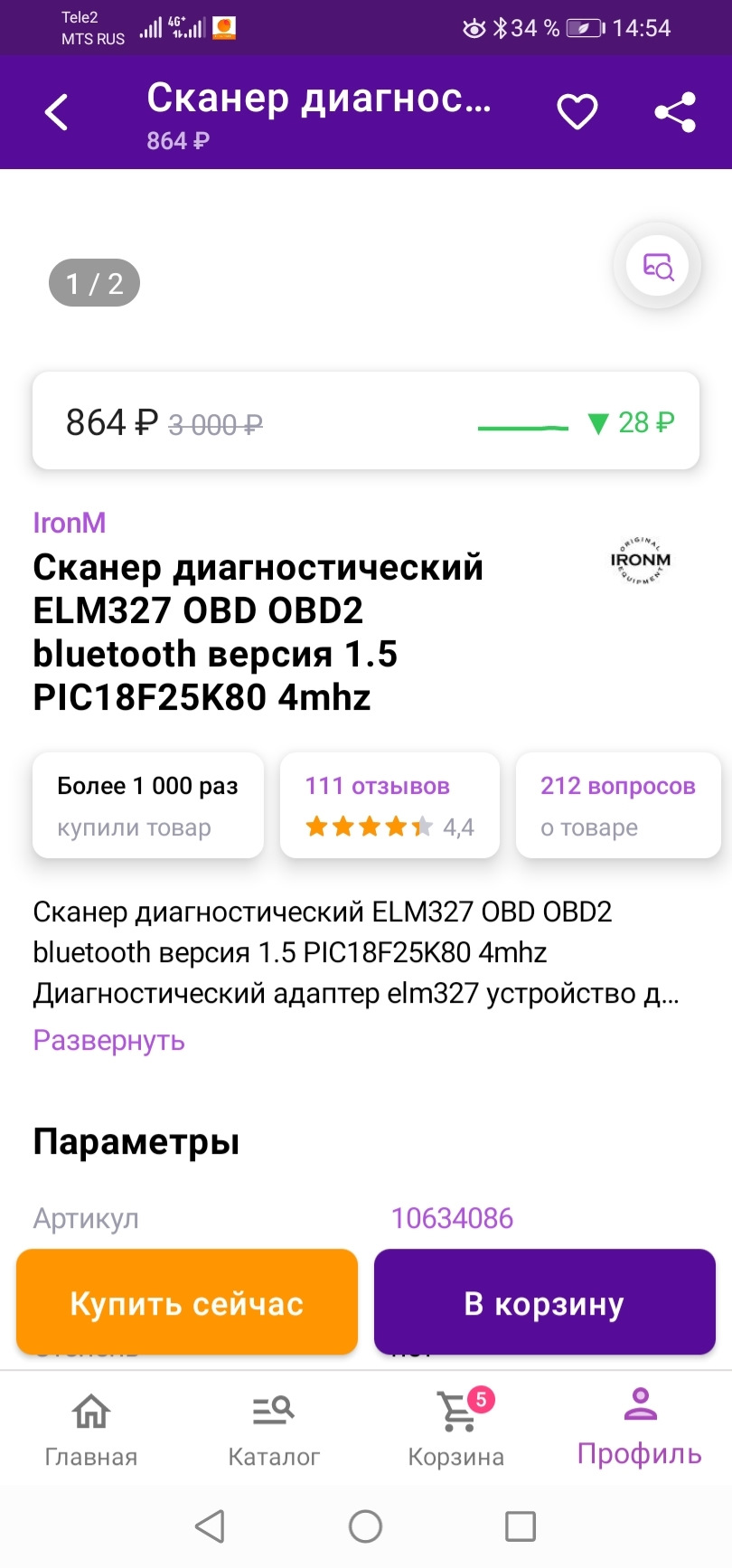732x1568 pixels.
Task: Add product to favorites with heart icon
Action: click(x=577, y=112)
